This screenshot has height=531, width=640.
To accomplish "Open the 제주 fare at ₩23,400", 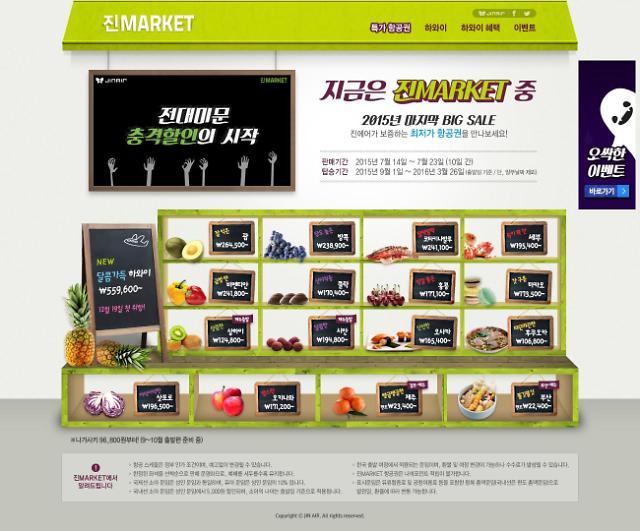I will 399,399.
